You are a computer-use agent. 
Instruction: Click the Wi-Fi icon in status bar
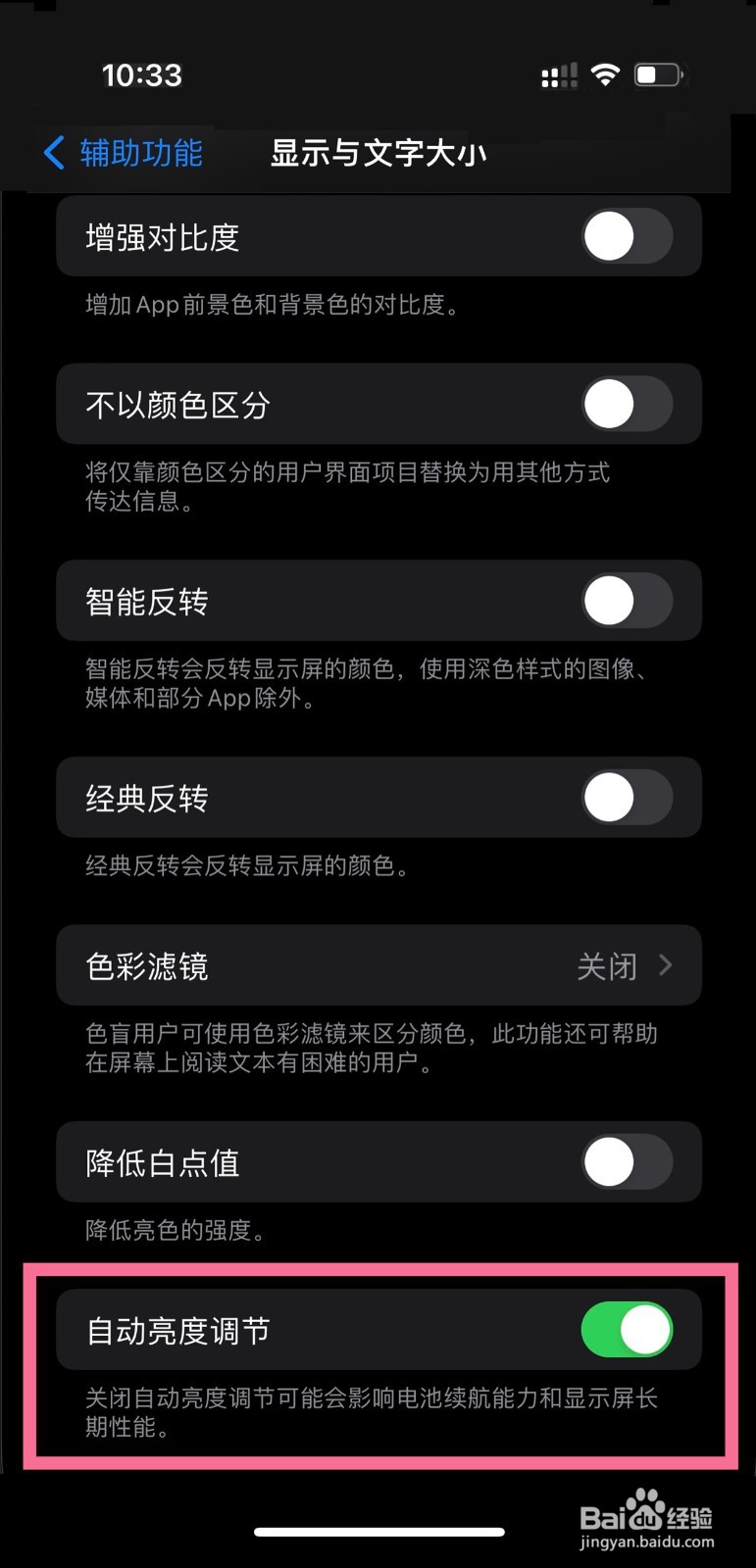click(605, 73)
